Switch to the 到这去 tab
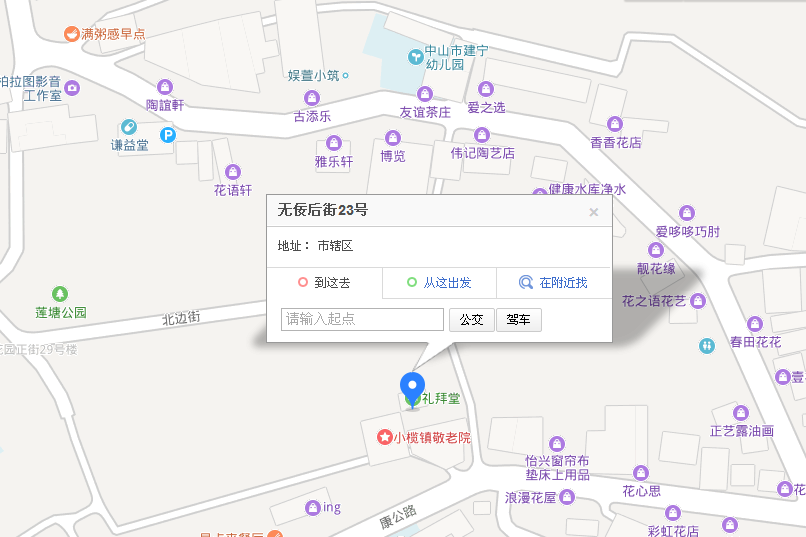Screen dimensions: 806x537 pos(324,283)
